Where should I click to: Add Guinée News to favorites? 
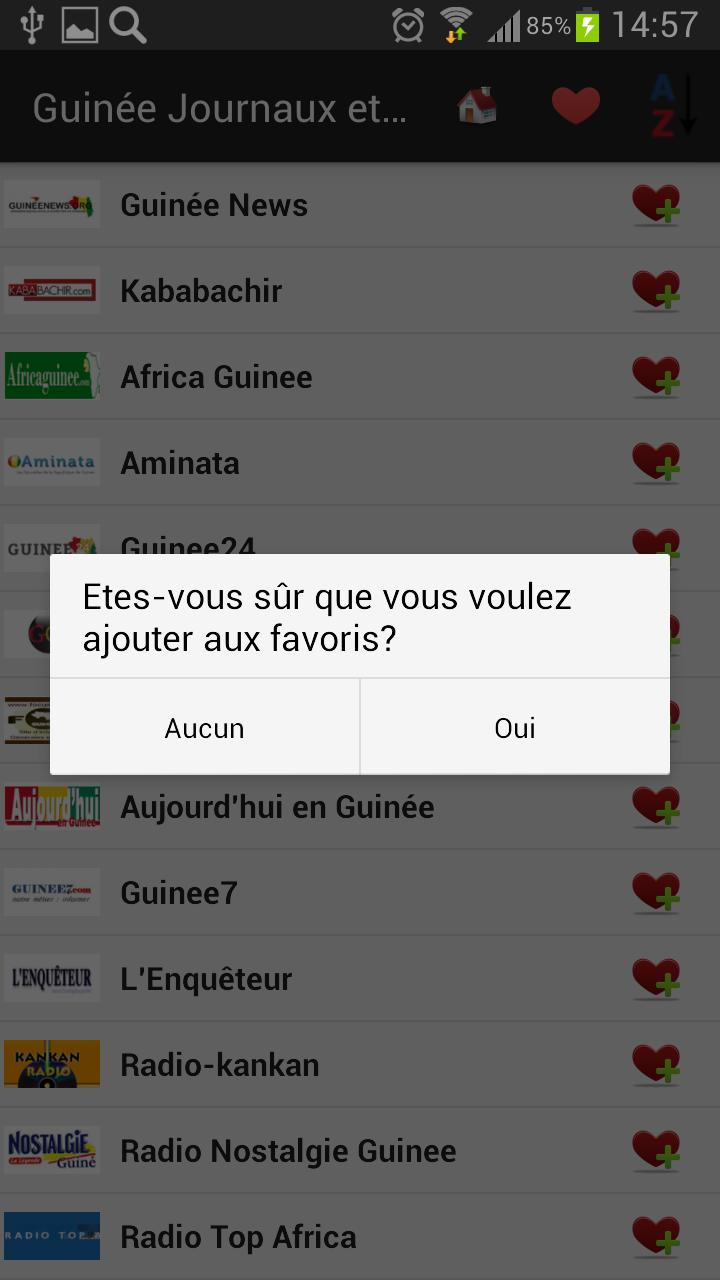pyautogui.click(x=657, y=204)
